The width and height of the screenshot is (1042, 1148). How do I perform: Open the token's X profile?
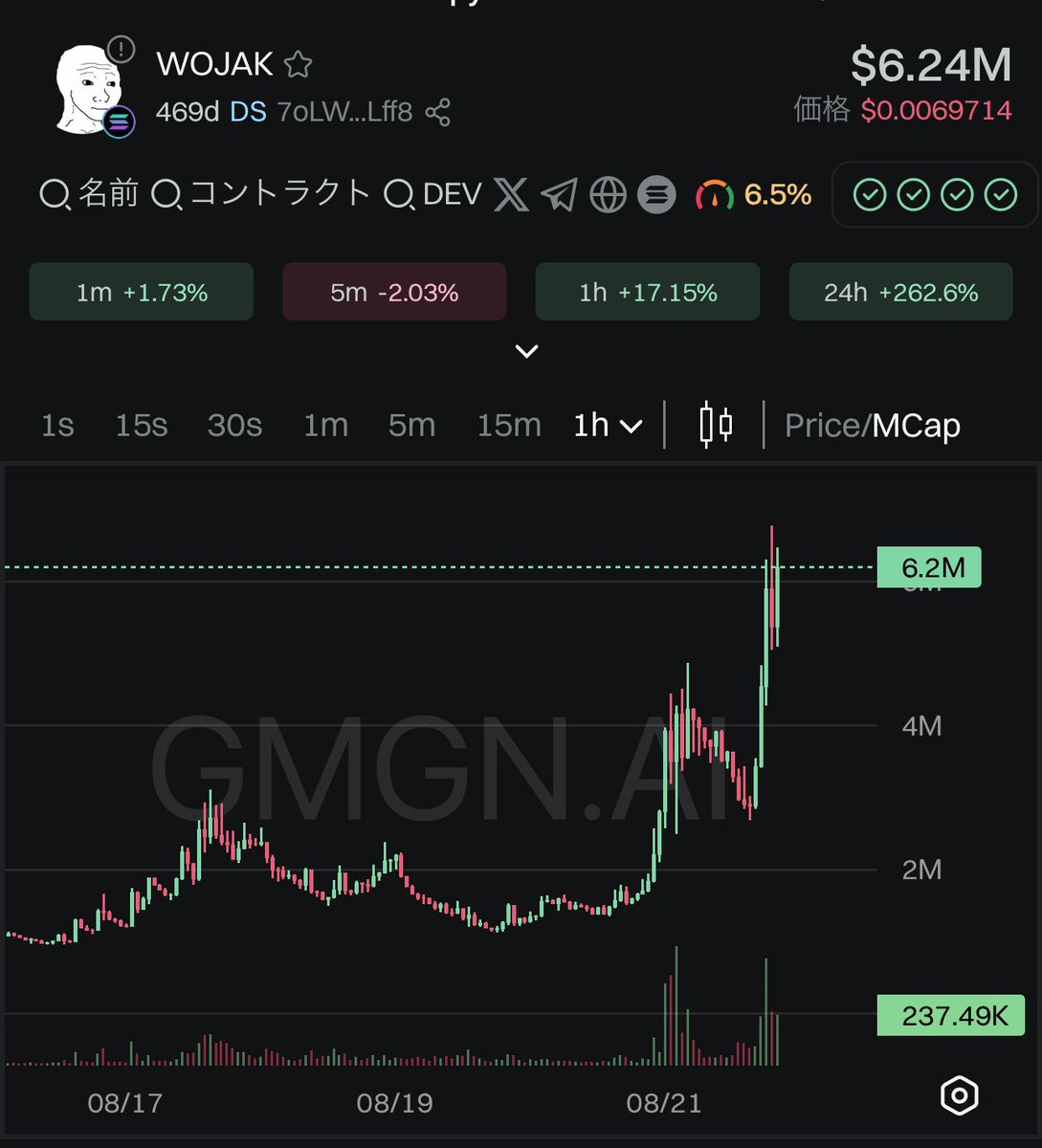pos(510,195)
